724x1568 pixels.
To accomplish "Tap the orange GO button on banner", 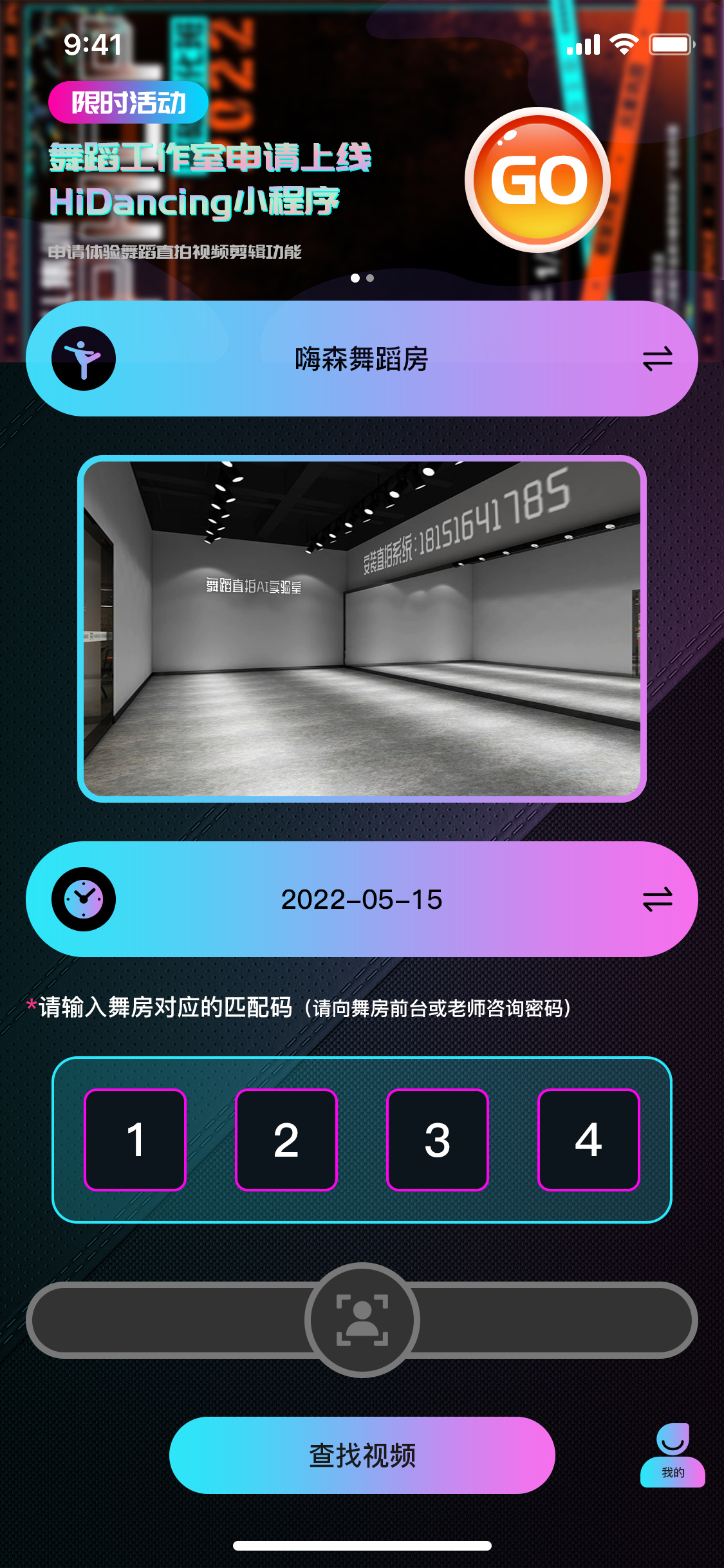I will 538,180.
